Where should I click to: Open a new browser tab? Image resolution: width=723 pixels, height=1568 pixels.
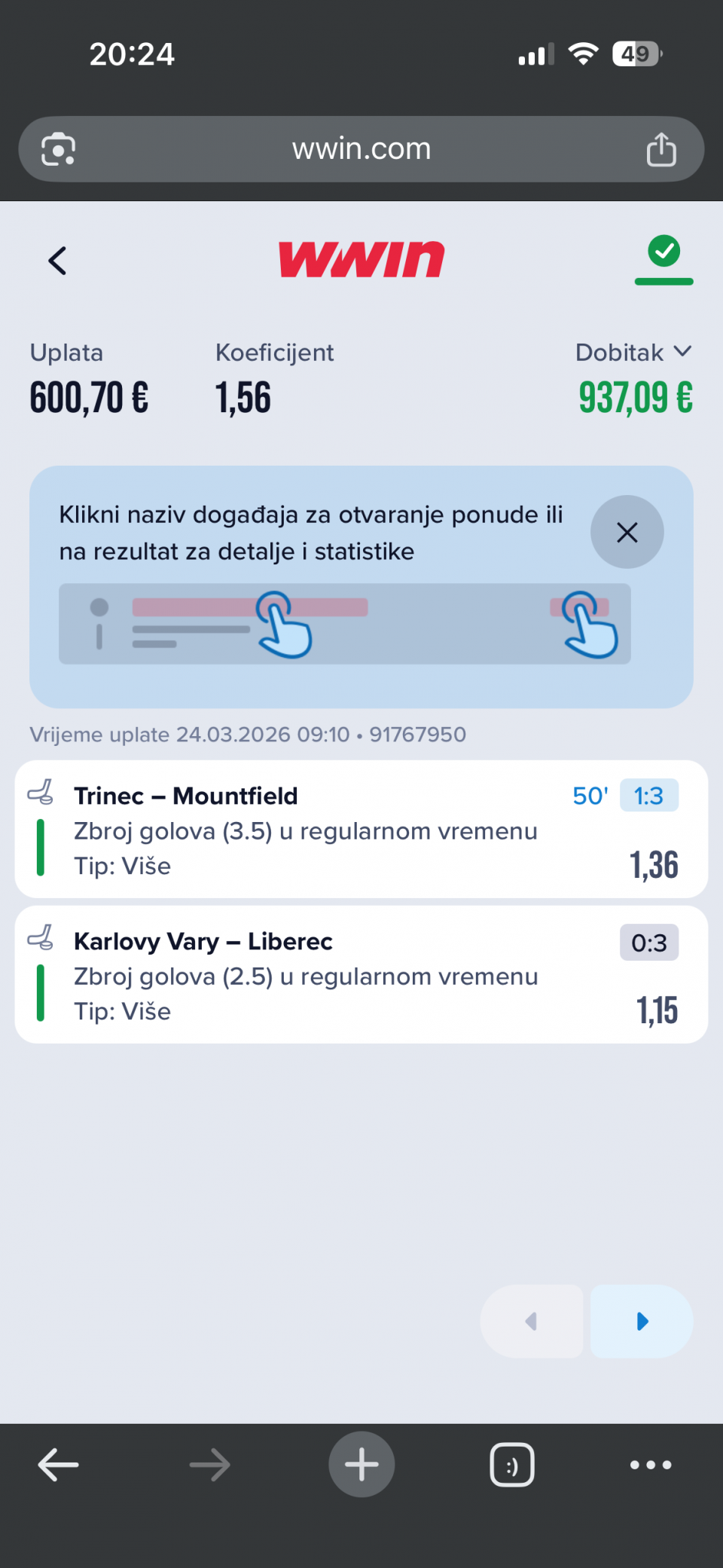tap(361, 1465)
